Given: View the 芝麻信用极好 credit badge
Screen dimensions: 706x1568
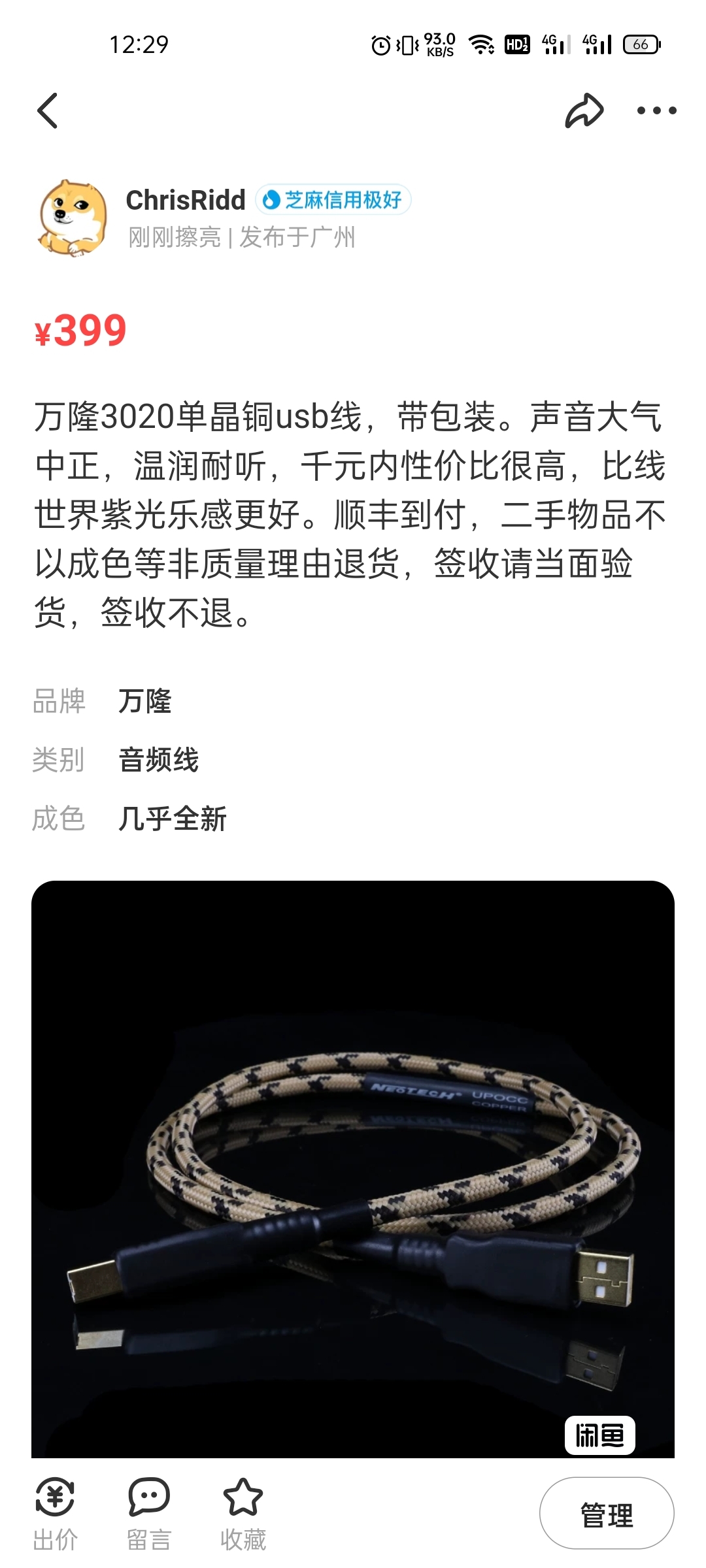Looking at the screenshot, I should pyautogui.click(x=333, y=200).
